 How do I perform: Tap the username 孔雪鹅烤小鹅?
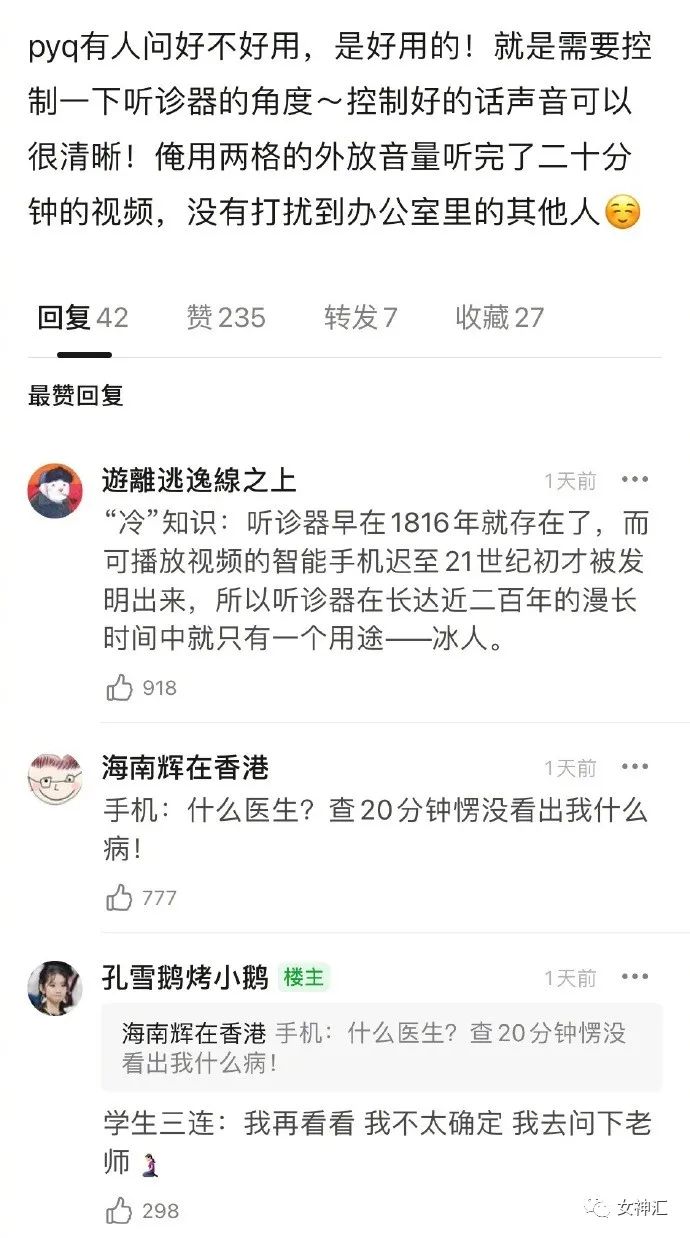point(185,977)
